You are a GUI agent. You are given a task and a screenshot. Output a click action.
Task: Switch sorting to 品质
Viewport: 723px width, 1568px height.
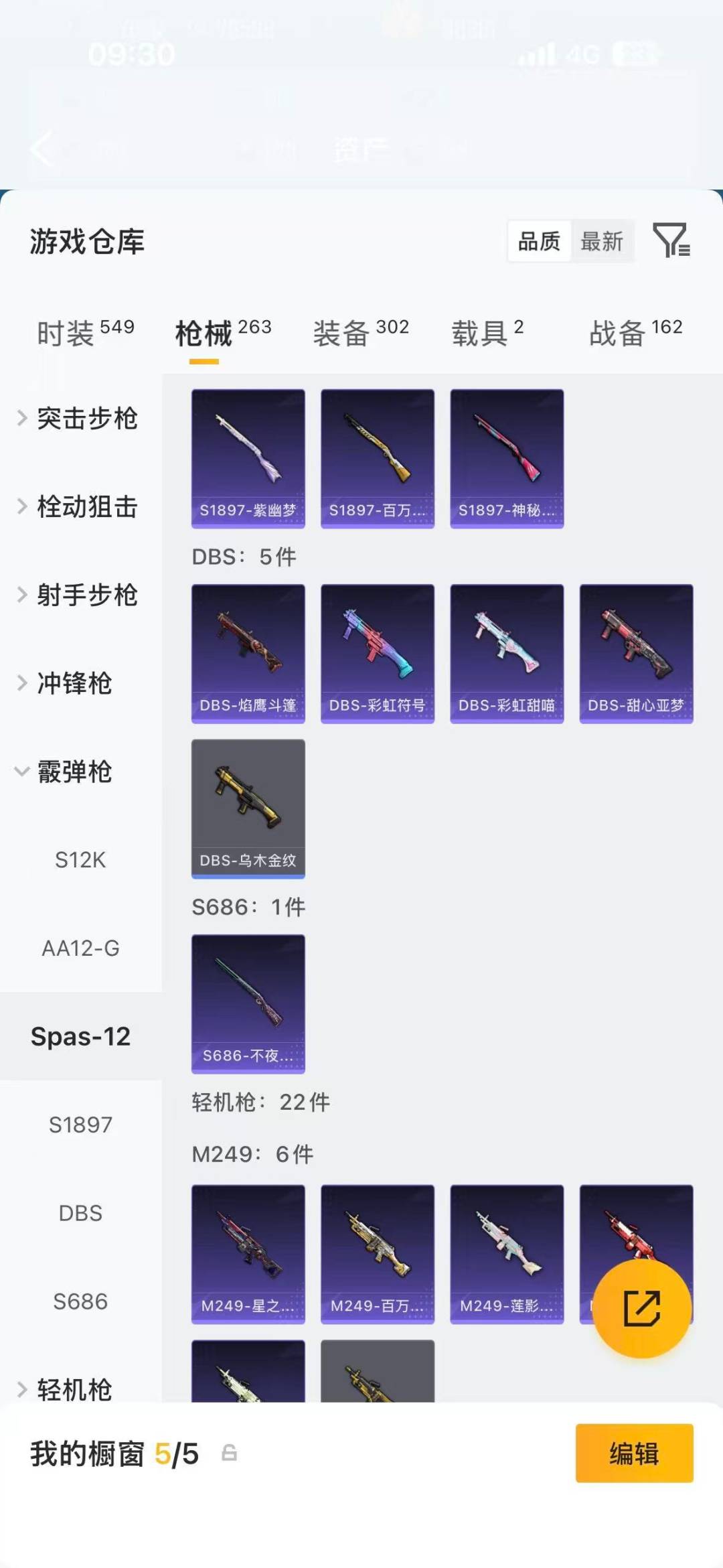click(x=540, y=242)
